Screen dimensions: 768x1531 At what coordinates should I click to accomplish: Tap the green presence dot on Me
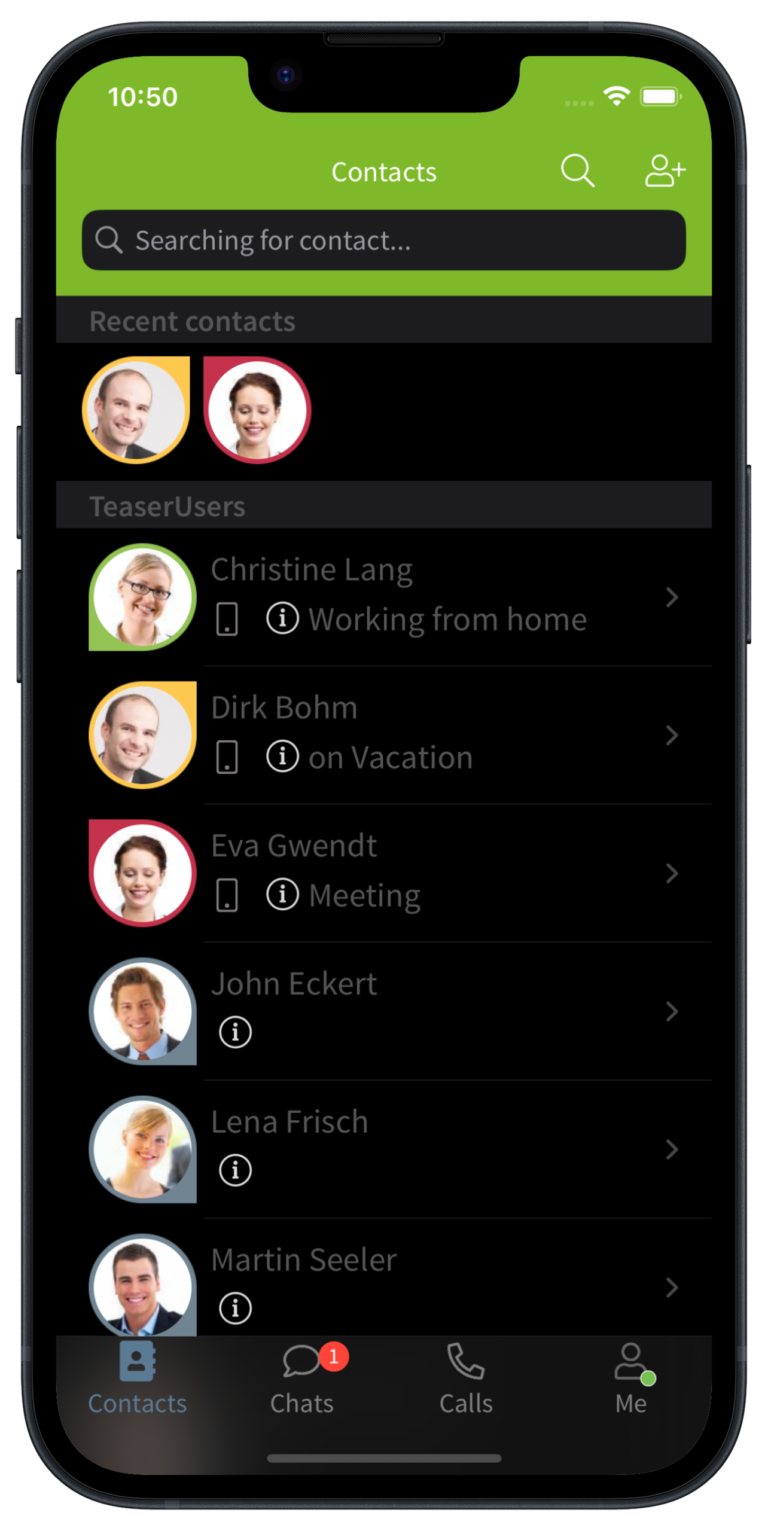coord(650,1380)
